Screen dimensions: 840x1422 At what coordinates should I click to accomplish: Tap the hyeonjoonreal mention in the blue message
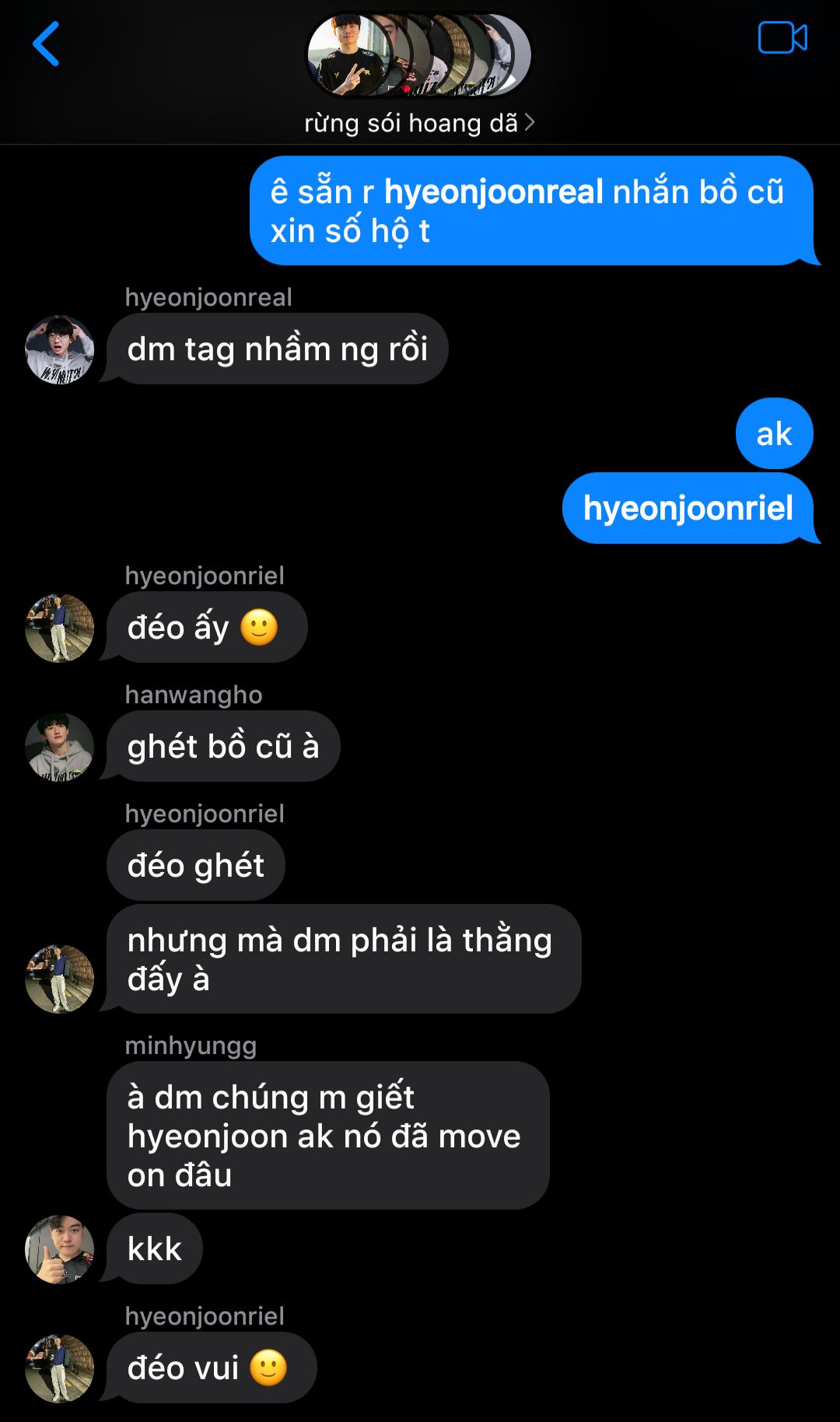[x=494, y=192]
